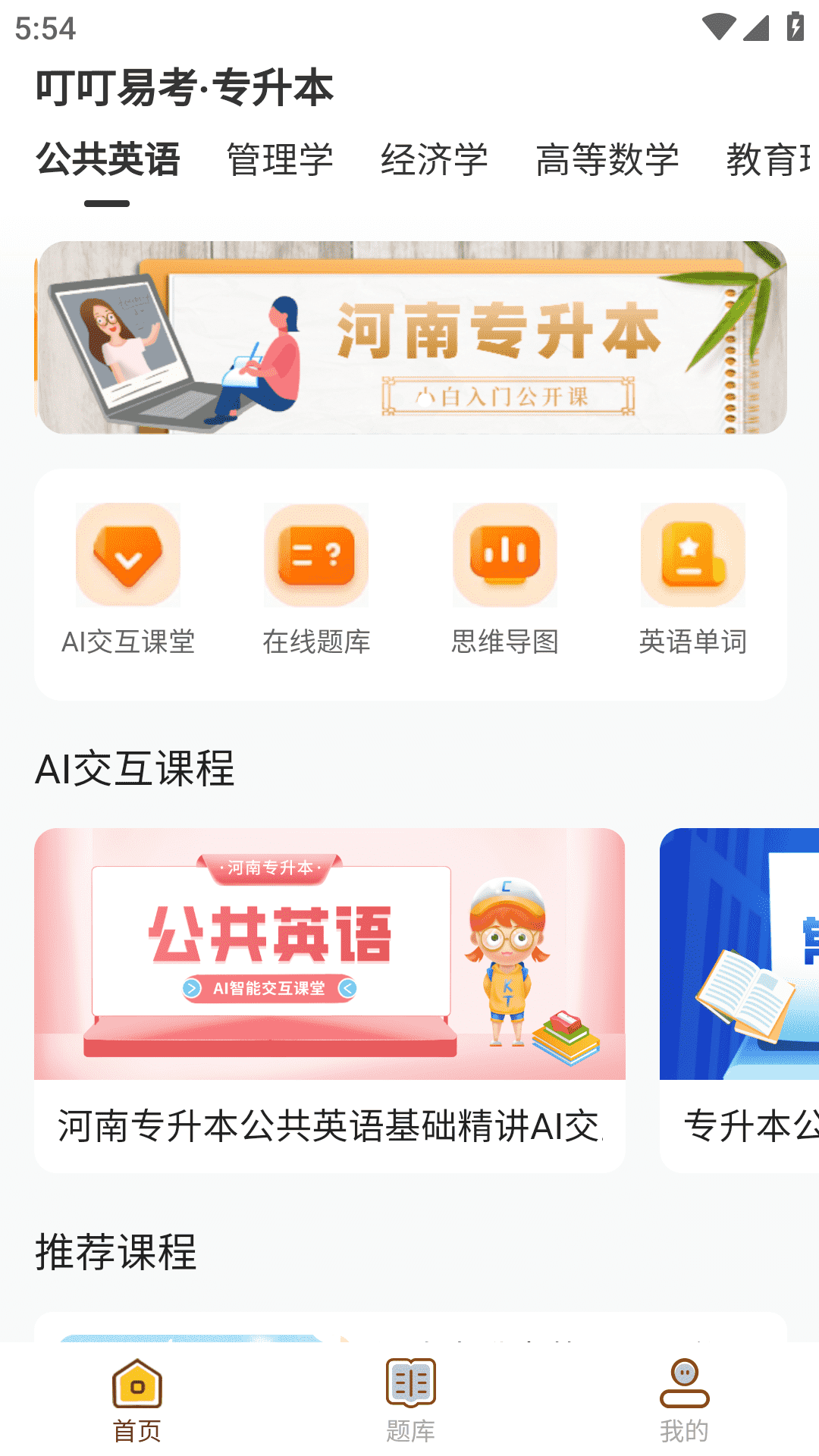Open the 英语单词 vocabulary icon
Viewport: 819px width, 1456px height.
692,556
